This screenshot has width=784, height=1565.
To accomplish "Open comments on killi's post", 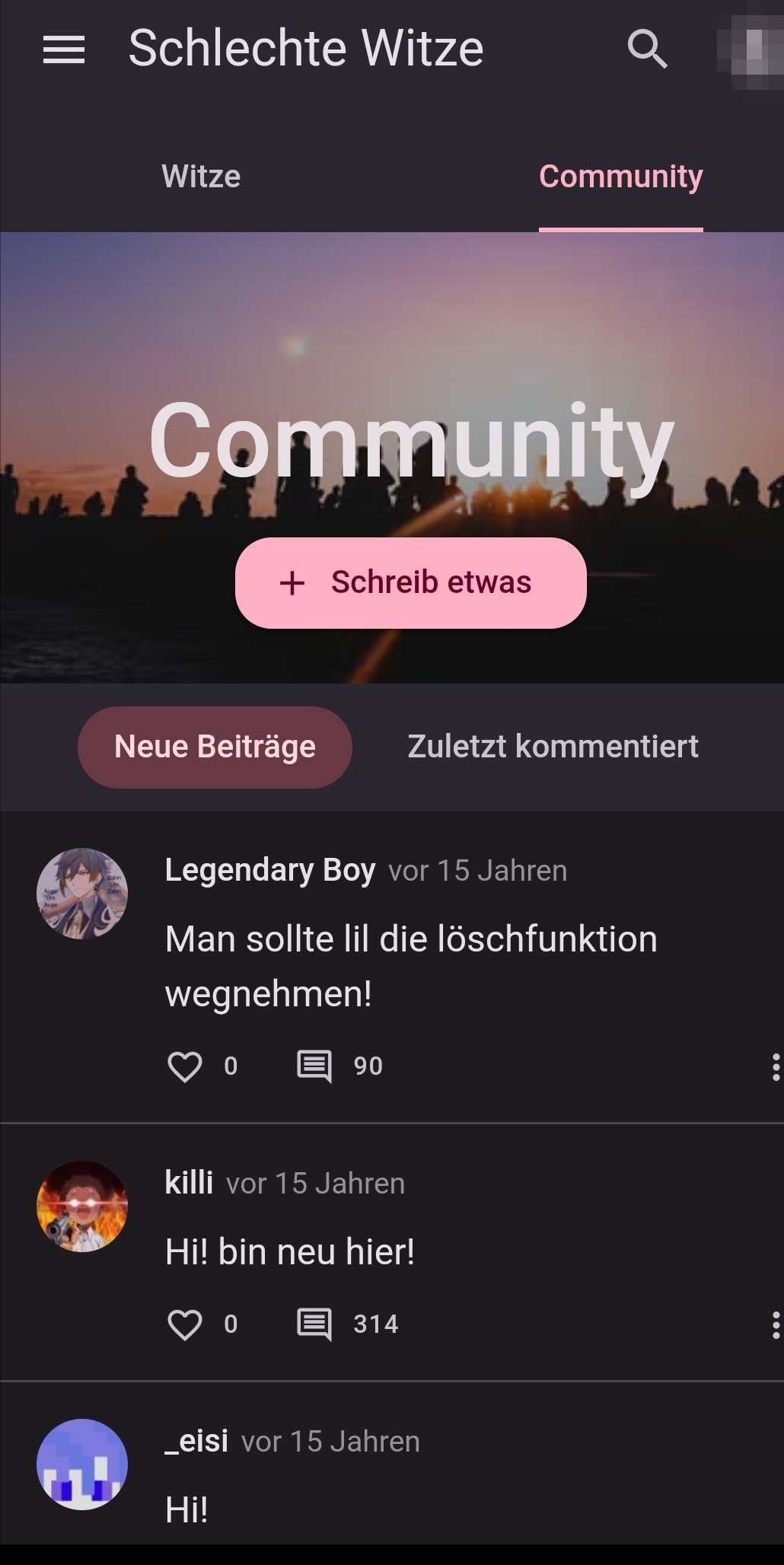I will coord(314,1324).
